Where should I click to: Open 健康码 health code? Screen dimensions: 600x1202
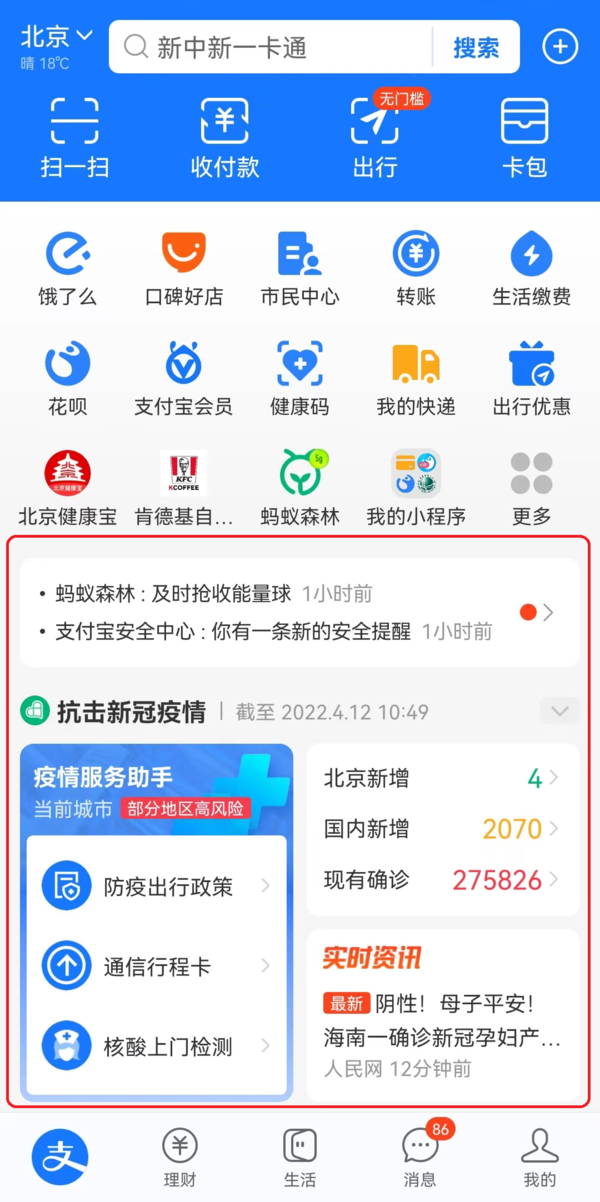(300, 378)
